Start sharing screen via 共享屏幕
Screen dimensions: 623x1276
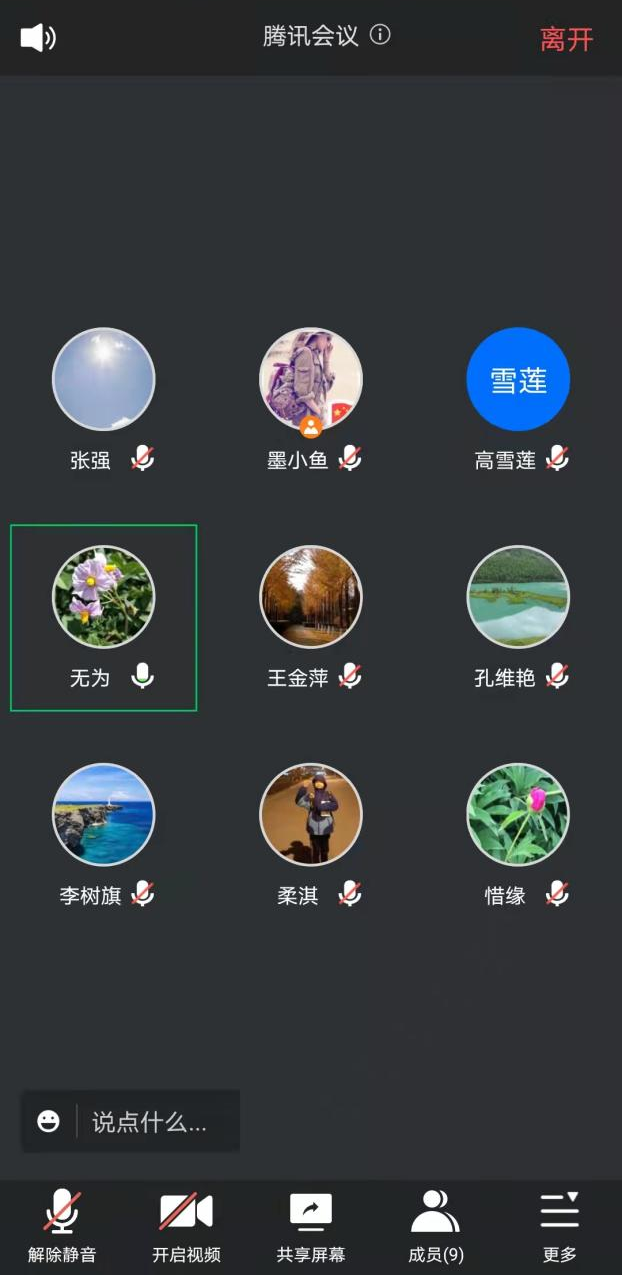pyautogui.click(x=311, y=1226)
